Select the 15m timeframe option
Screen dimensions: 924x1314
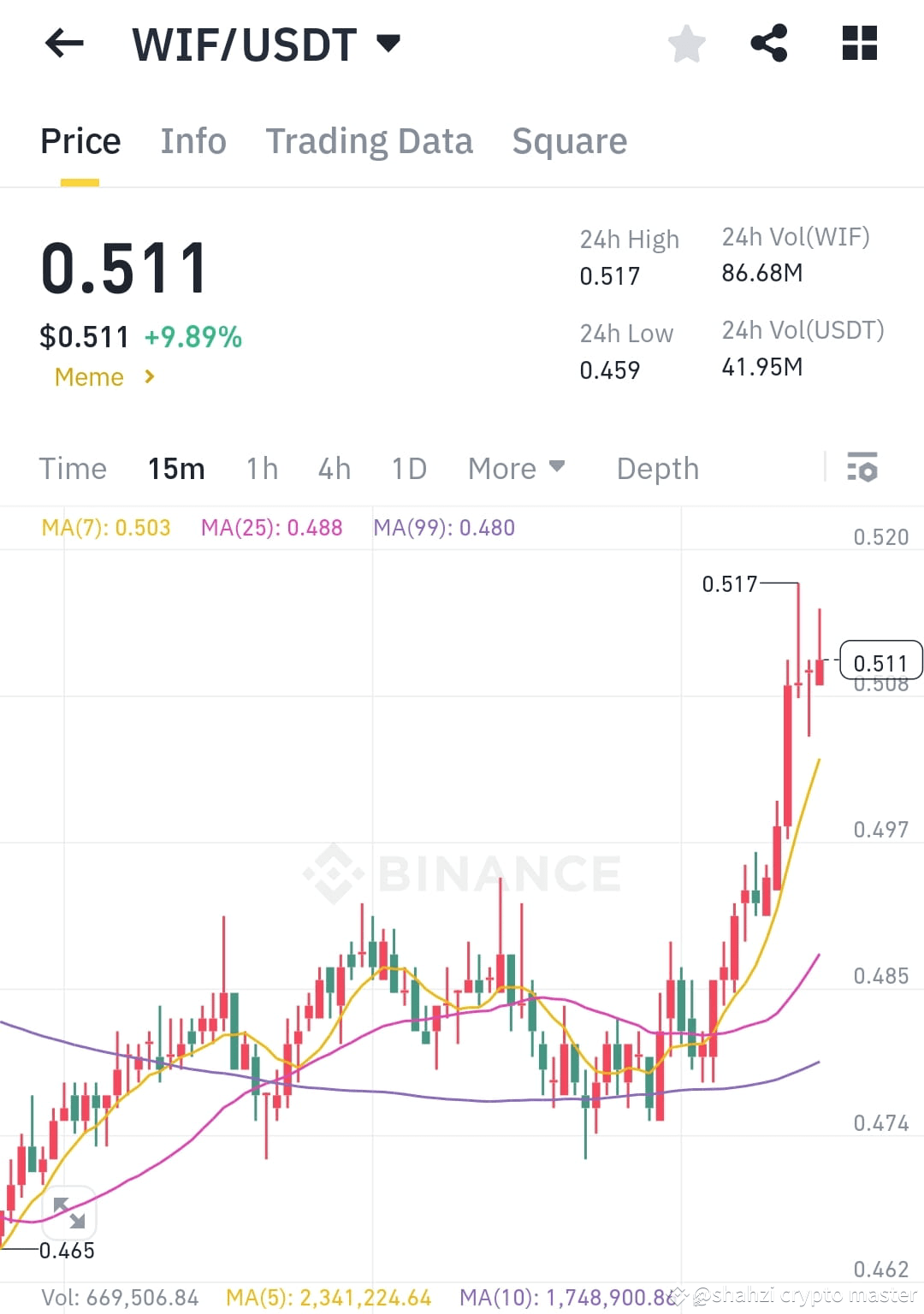tap(175, 468)
